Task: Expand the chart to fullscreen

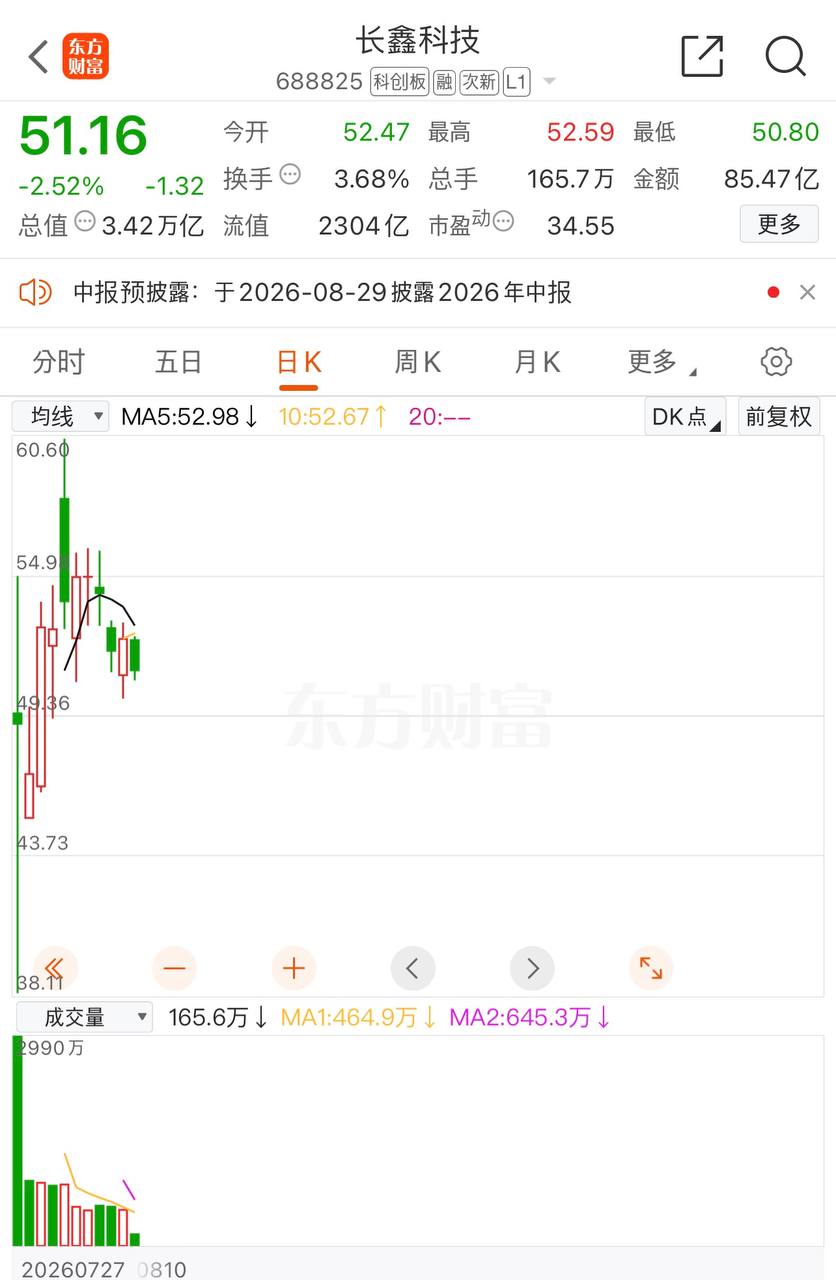Action: [651, 968]
